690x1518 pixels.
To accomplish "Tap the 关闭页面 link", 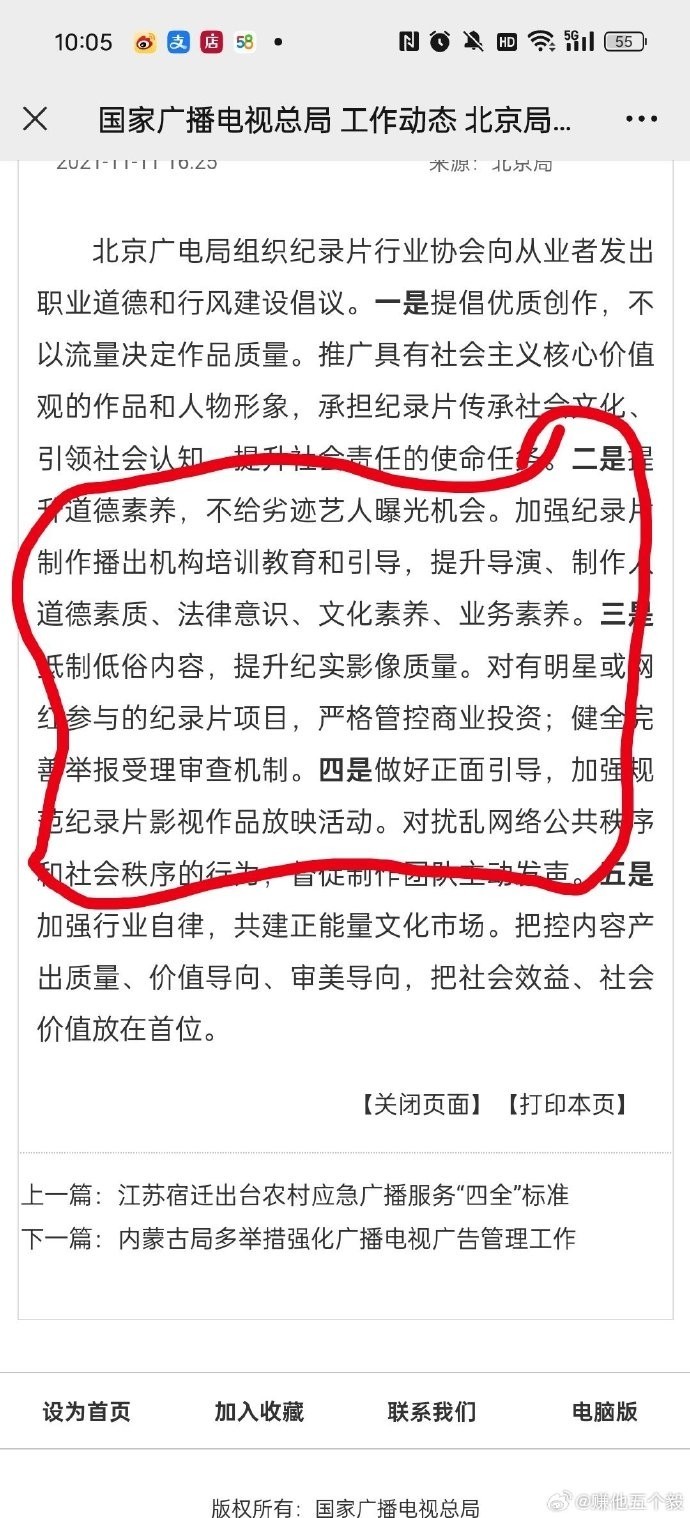I will 421,1104.
